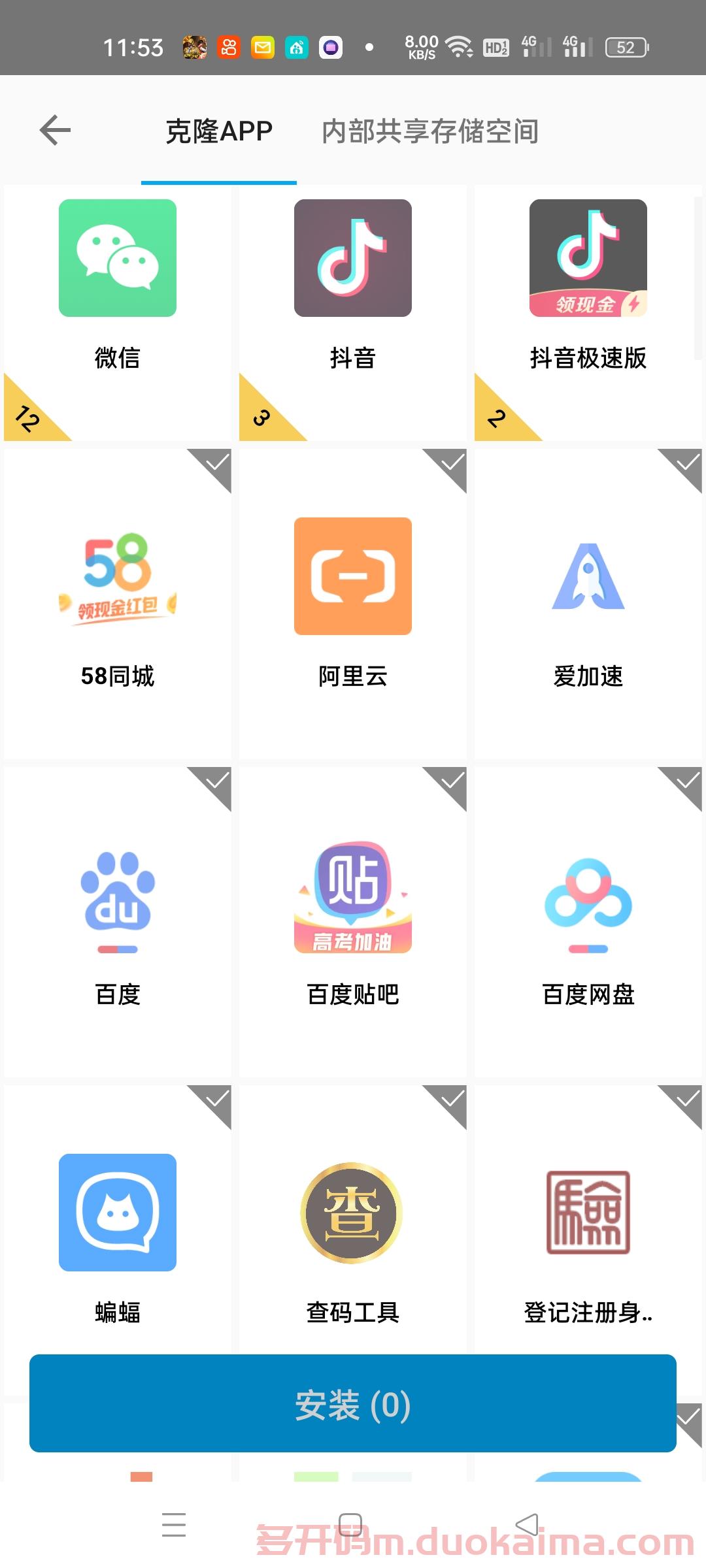The width and height of the screenshot is (706, 1568).
Task: Tap the 安装 (0) install button
Action: click(353, 1403)
